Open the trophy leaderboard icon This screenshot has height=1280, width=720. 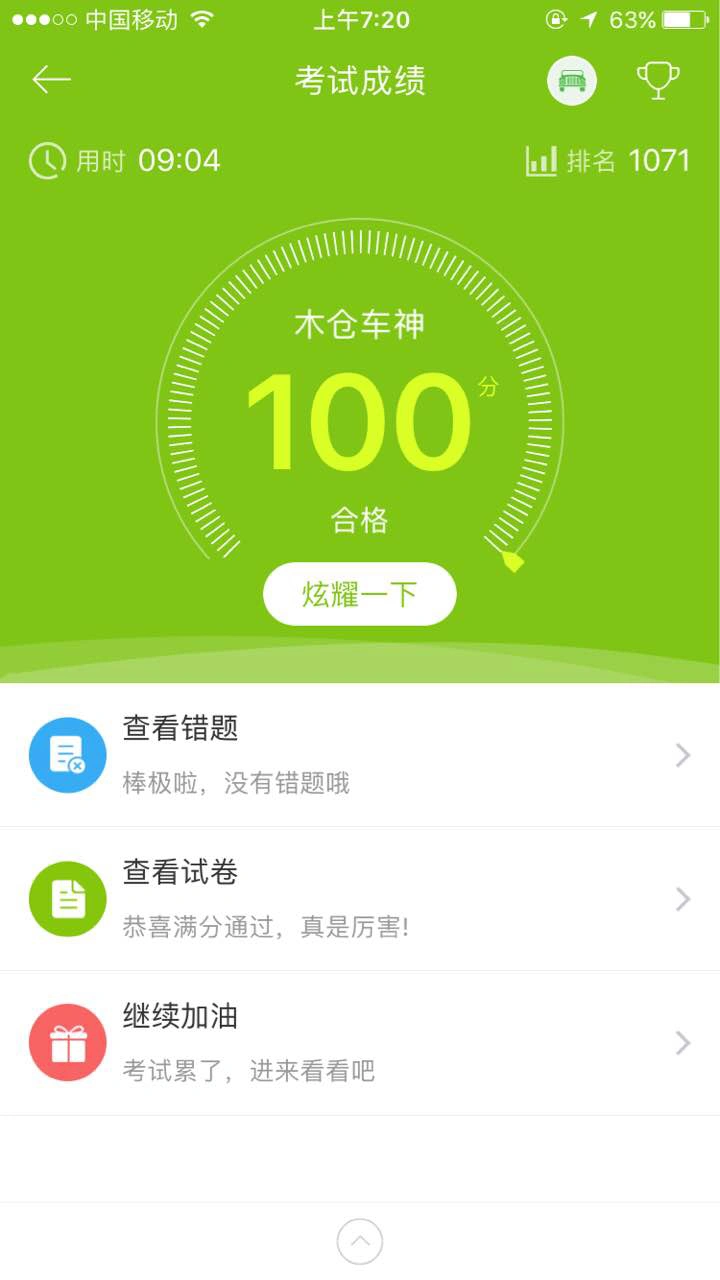pyautogui.click(x=658, y=81)
